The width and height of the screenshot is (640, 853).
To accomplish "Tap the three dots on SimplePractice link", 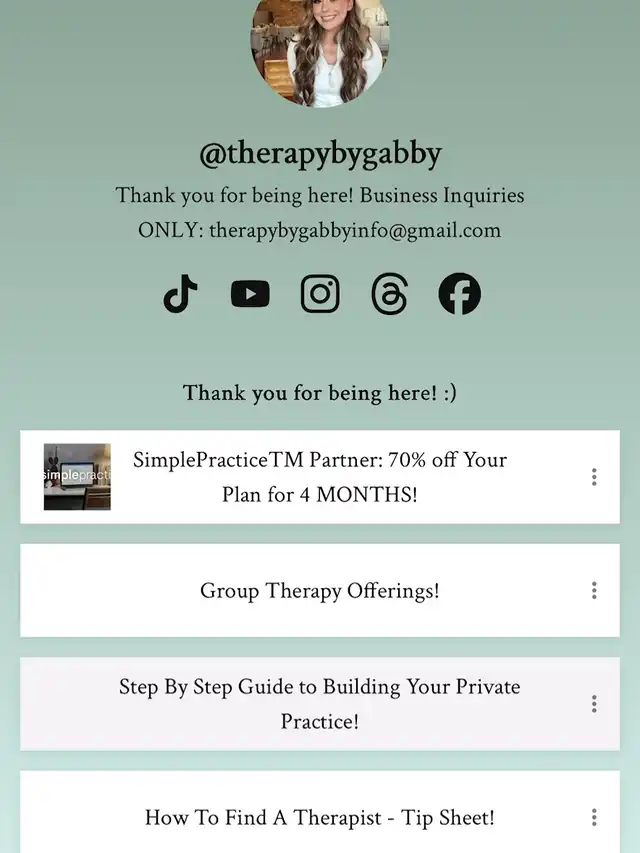I will click(594, 477).
